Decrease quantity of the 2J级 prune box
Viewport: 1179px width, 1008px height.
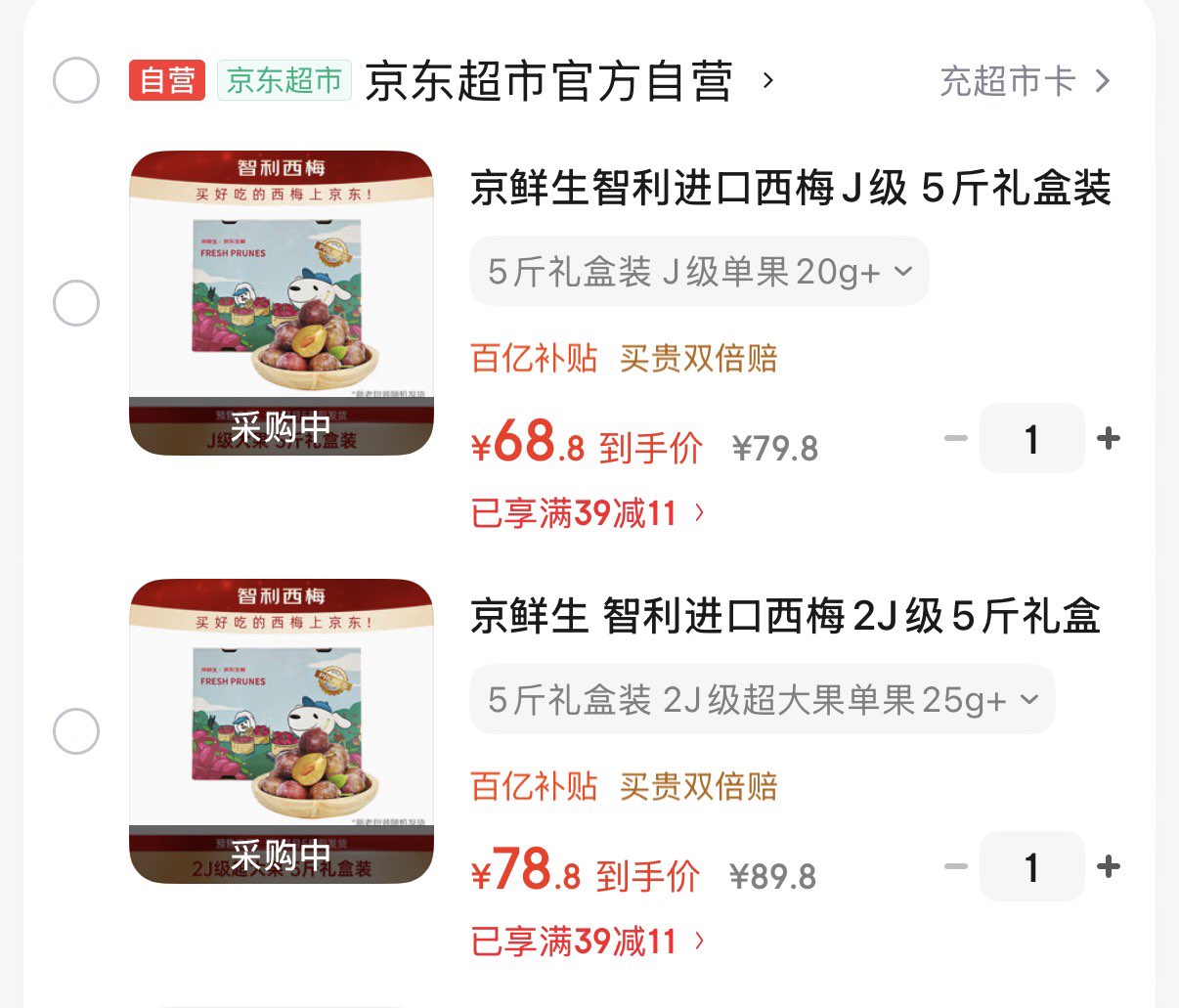point(956,867)
